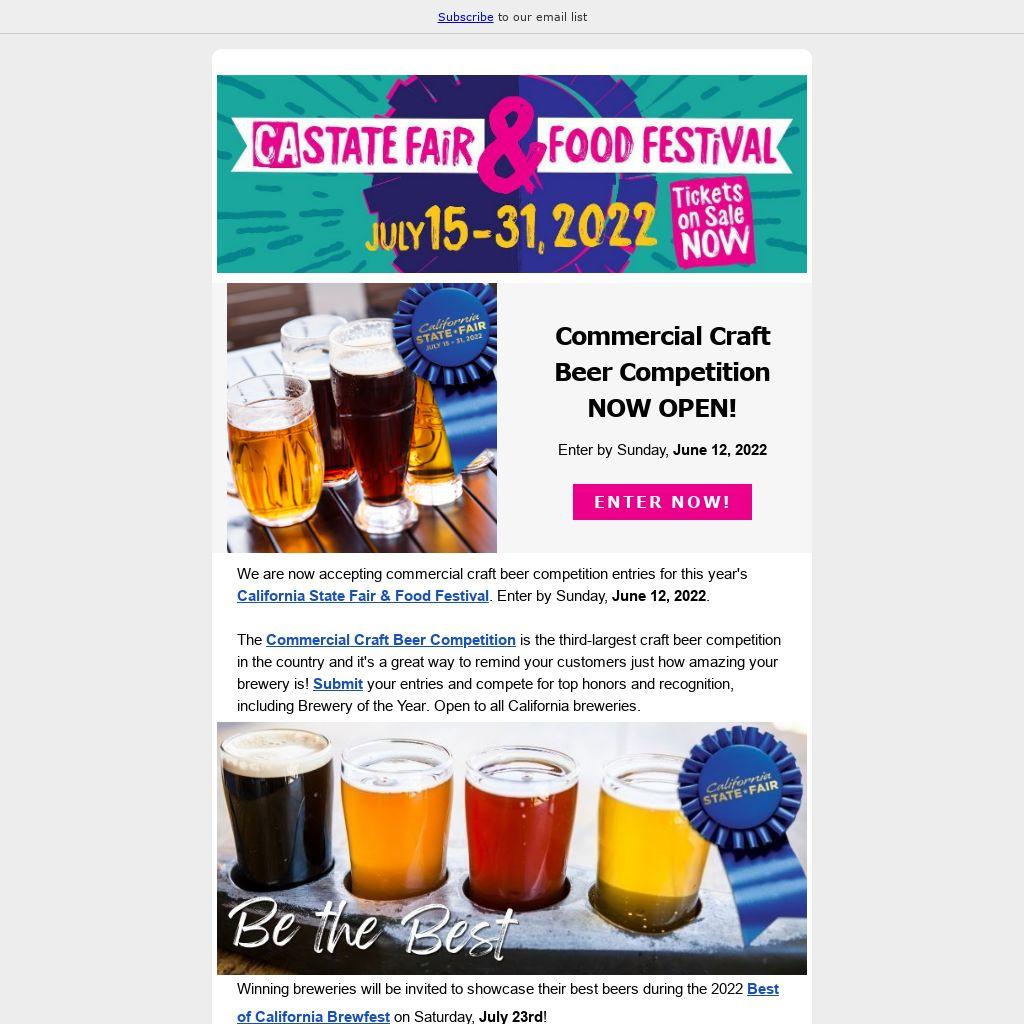Tap the ENTER NOW! button
This screenshot has width=1024, height=1024.
662,502
